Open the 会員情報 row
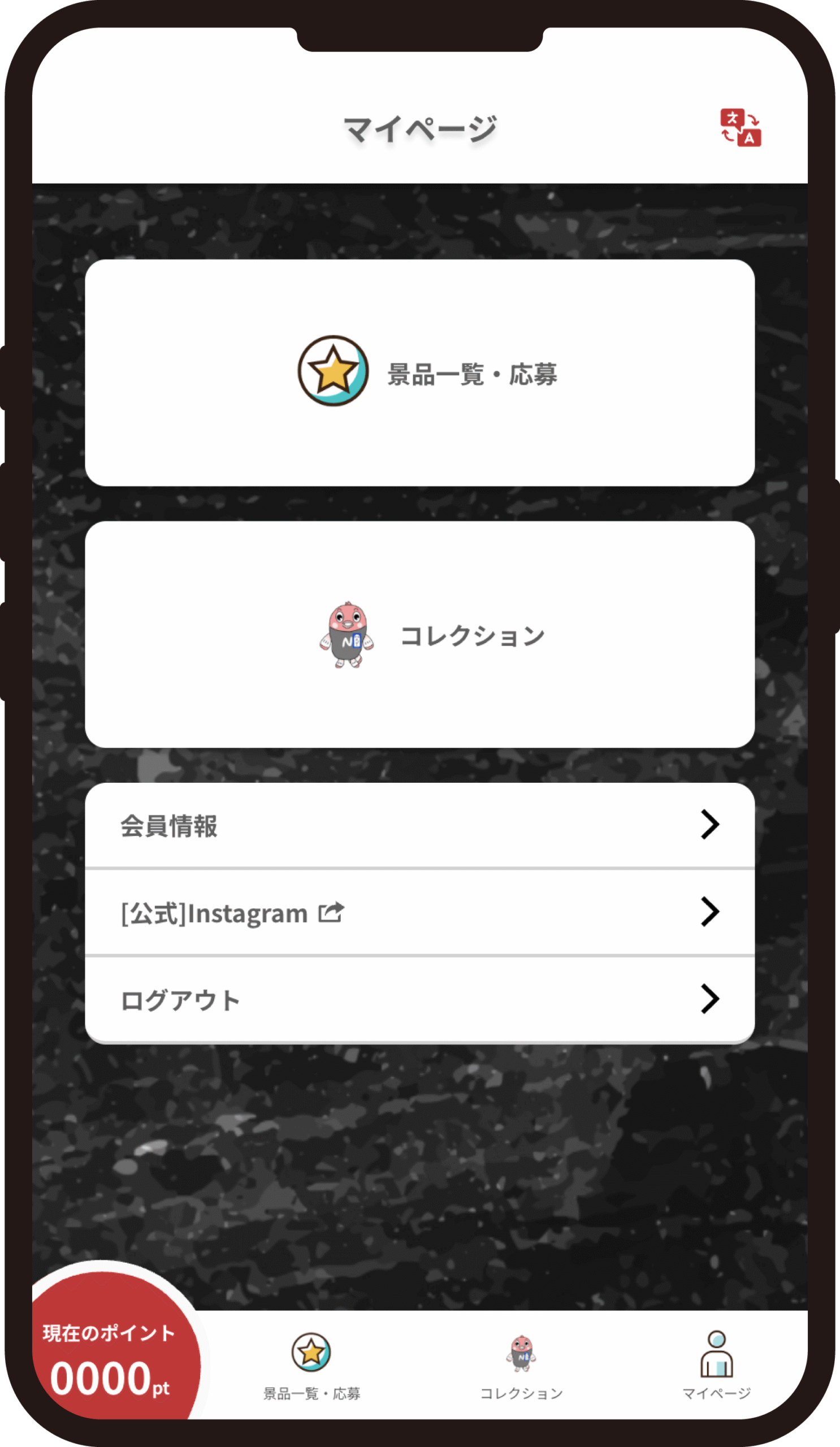The image size is (840, 1447). (x=419, y=826)
